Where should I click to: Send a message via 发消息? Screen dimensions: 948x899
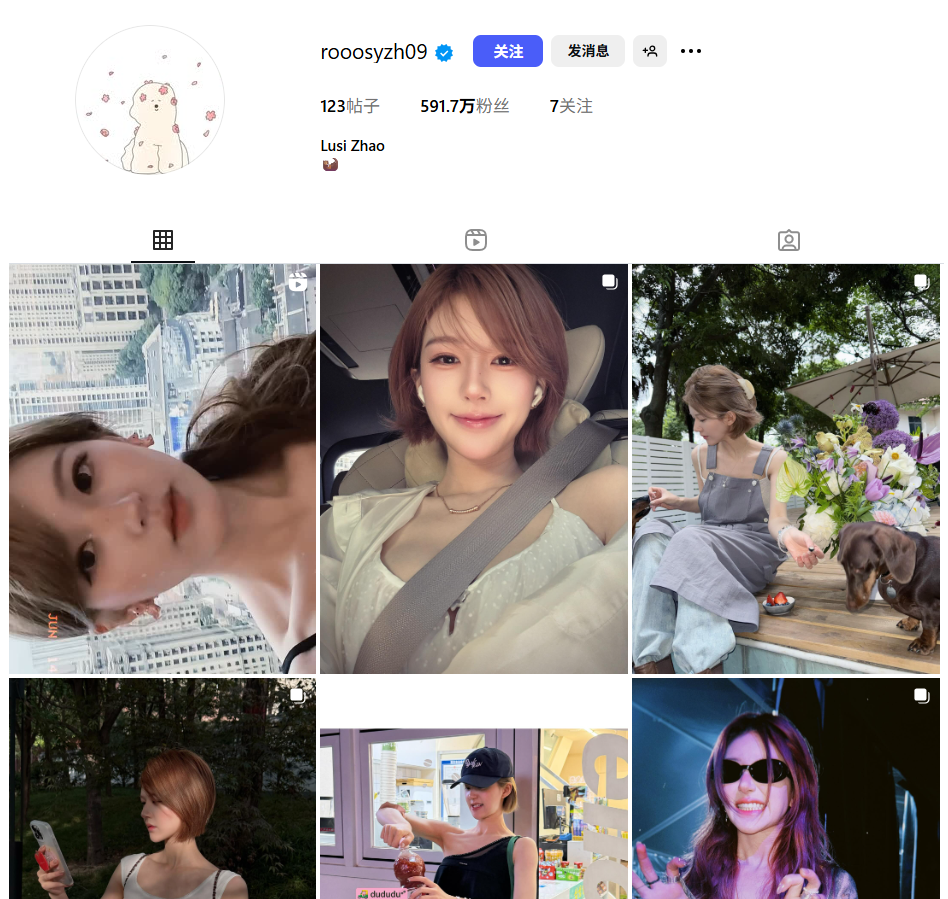pos(587,51)
